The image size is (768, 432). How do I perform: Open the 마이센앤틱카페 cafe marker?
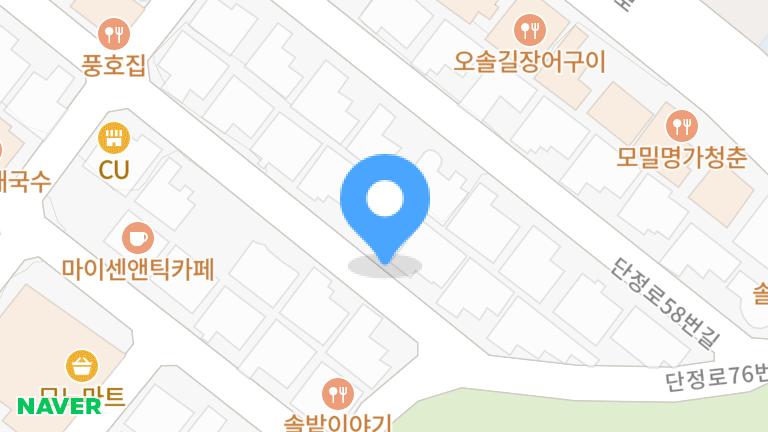click(137, 238)
